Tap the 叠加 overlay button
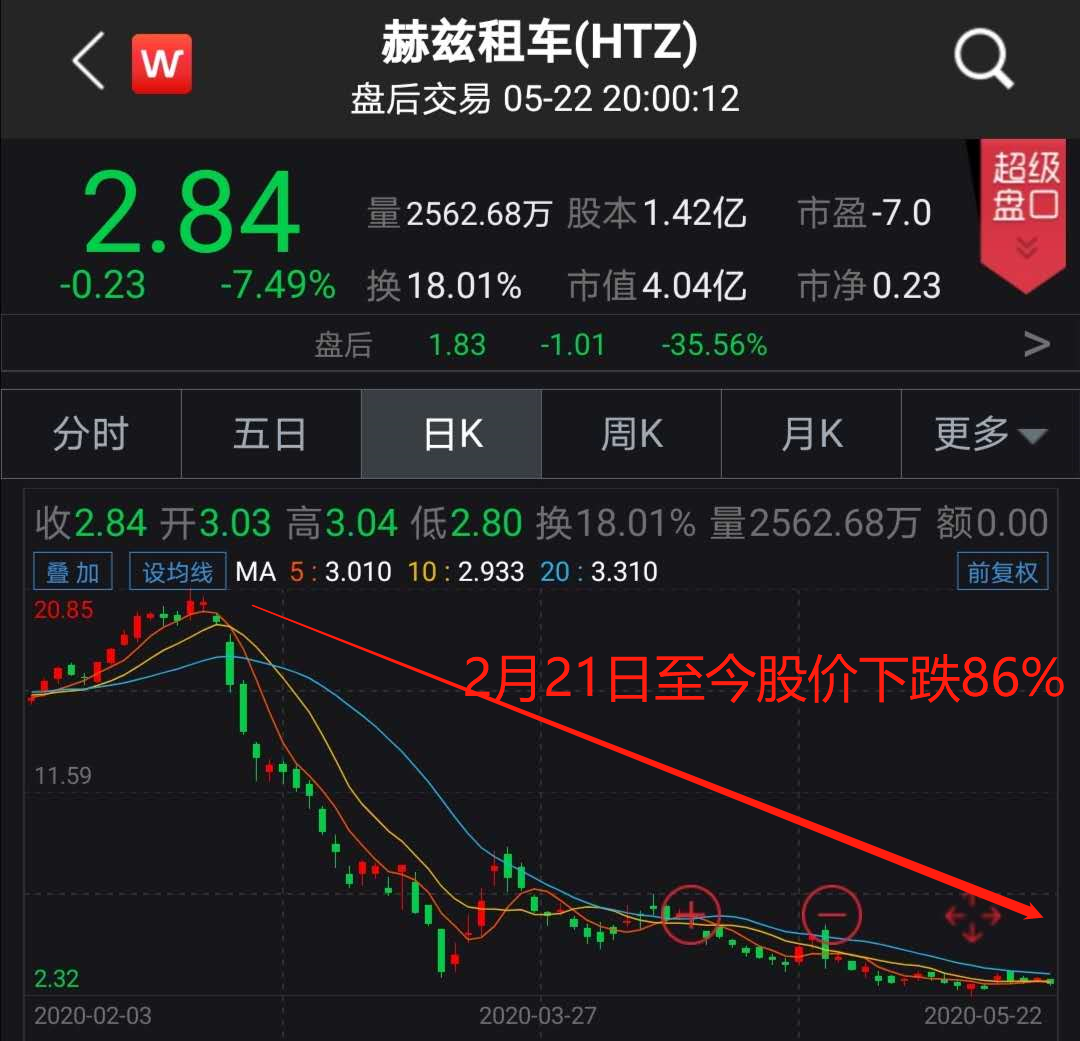Viewport: 1080px width, 1041px height. click(x=73, y=573)
